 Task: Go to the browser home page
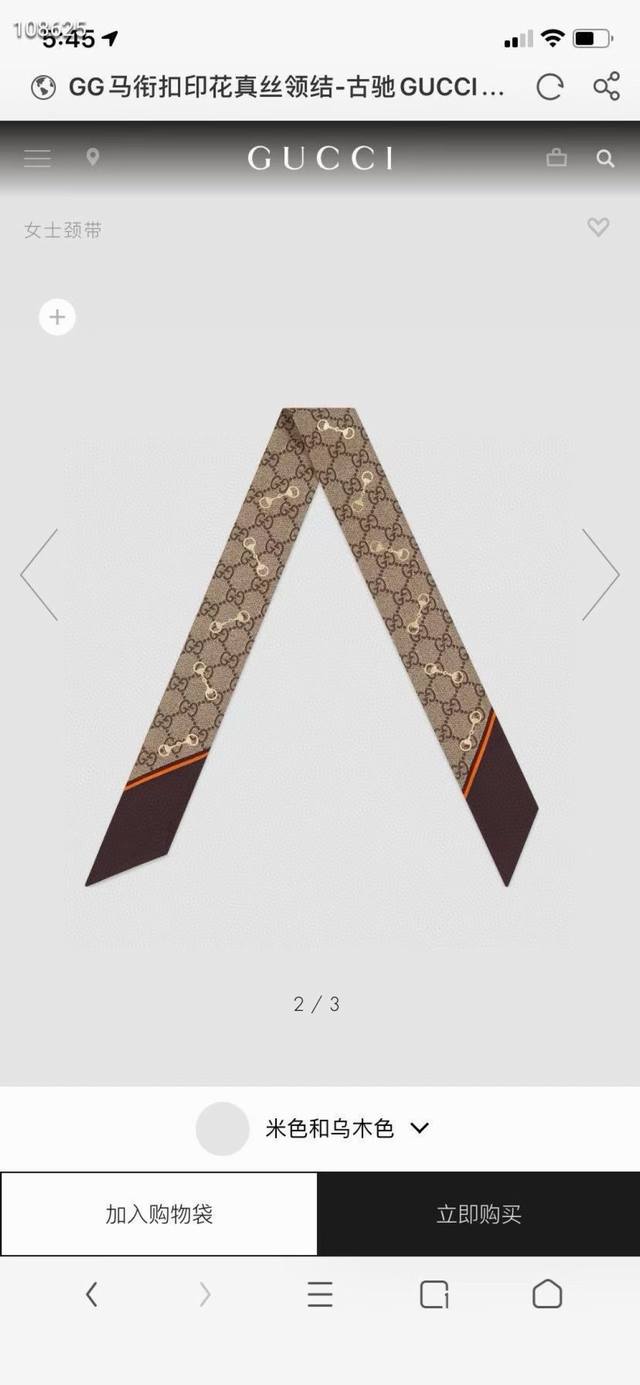click(x=547, y=1293)
